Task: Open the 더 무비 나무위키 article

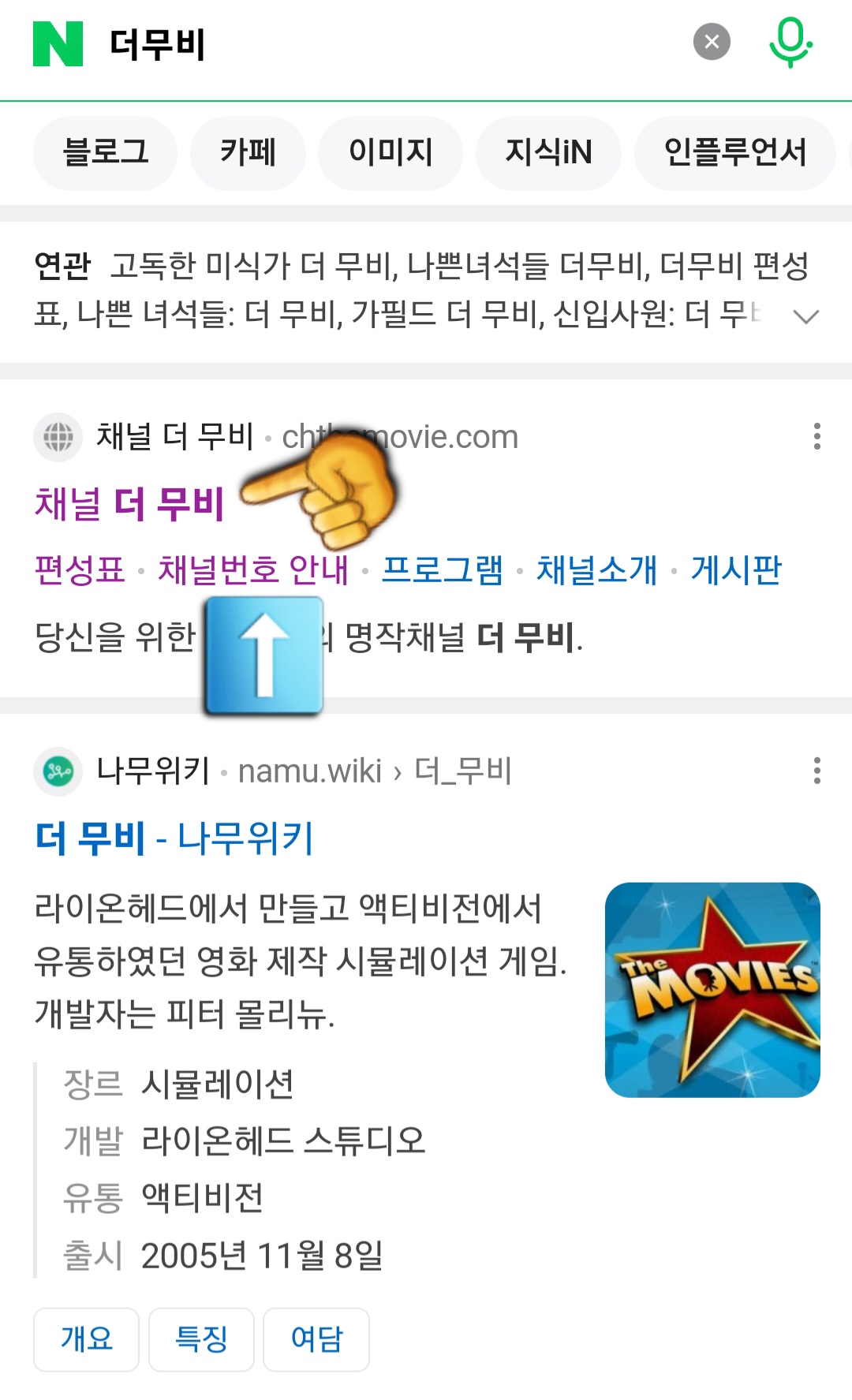Action: (174, 840)
